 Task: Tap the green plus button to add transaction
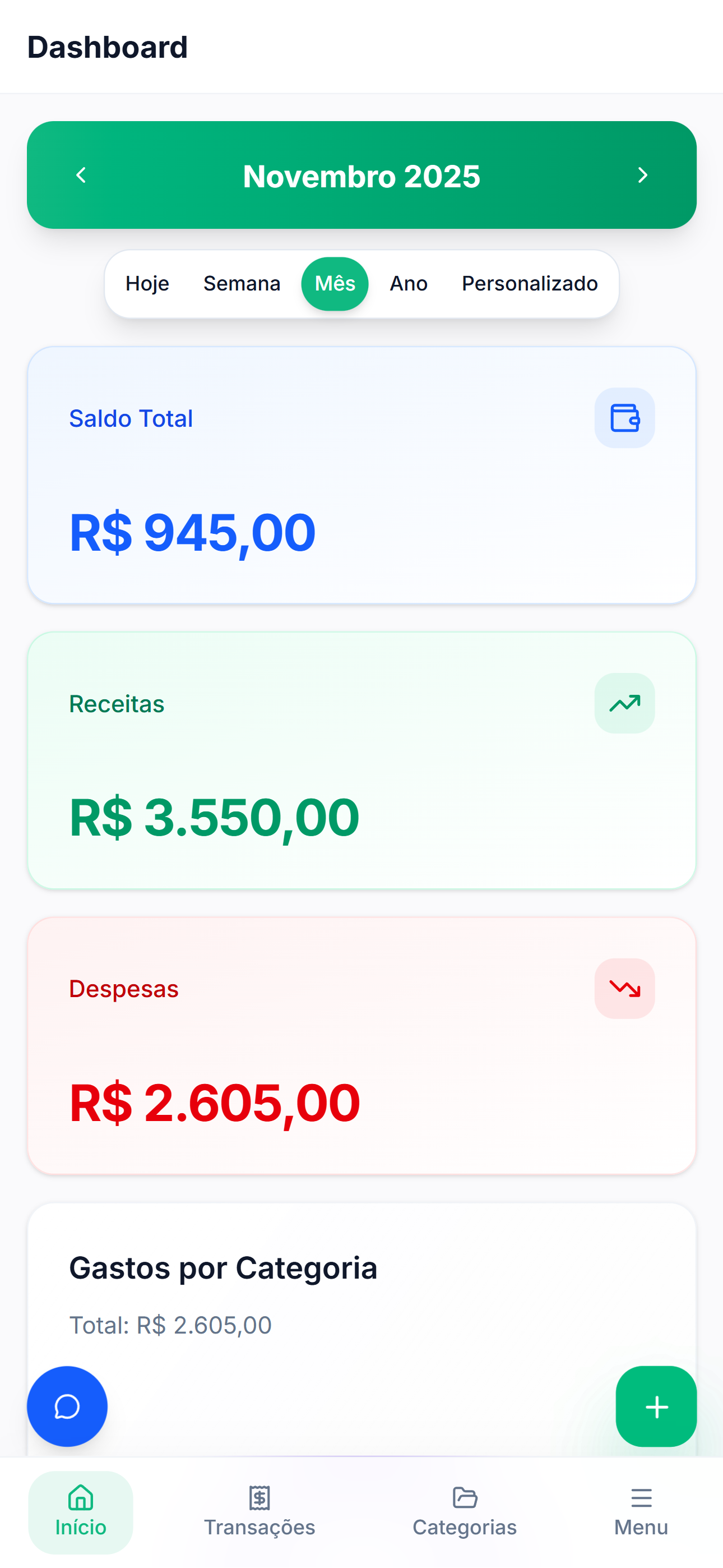coord(656,1406)
